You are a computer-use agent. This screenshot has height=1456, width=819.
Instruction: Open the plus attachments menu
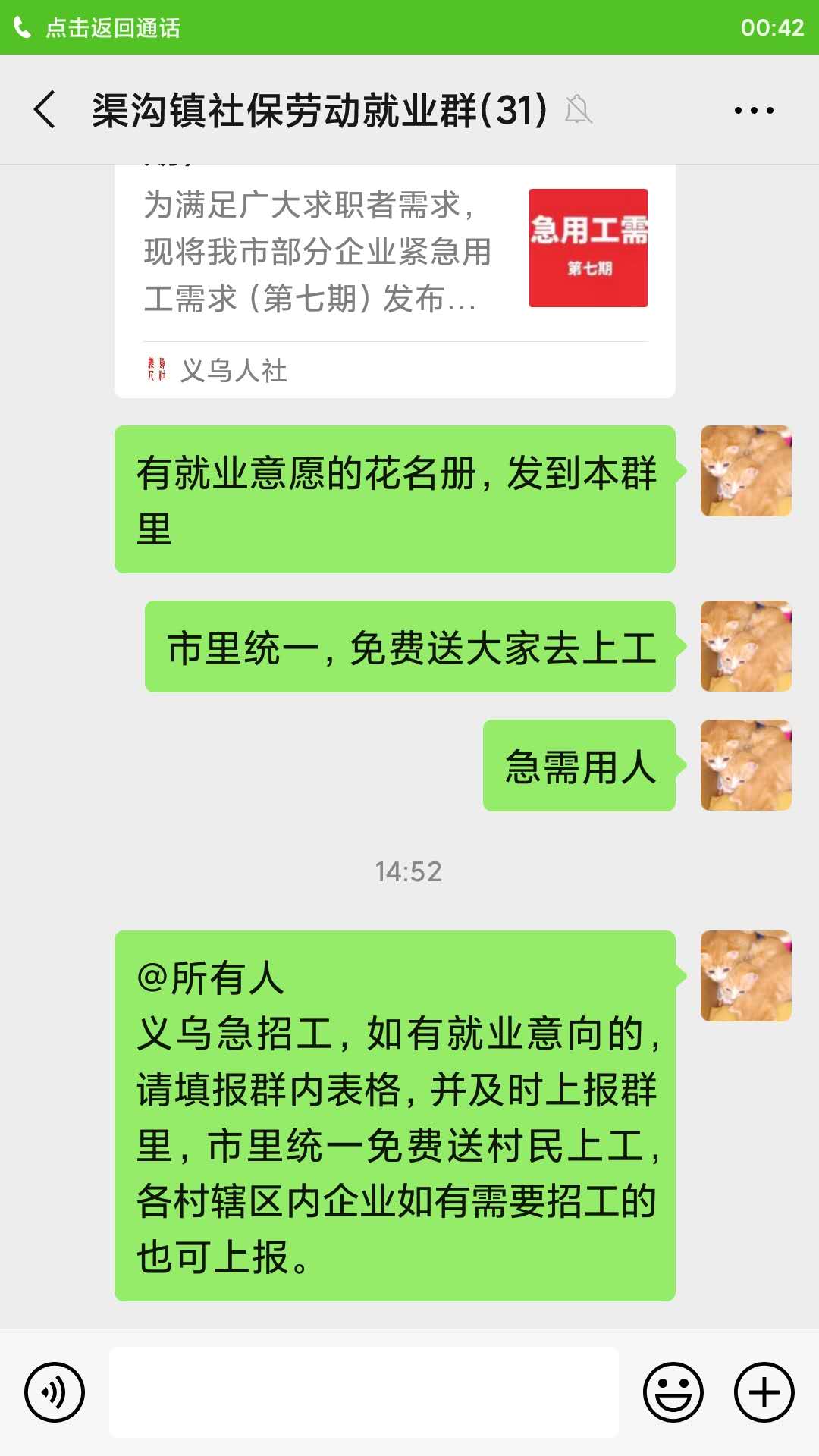764,1392
